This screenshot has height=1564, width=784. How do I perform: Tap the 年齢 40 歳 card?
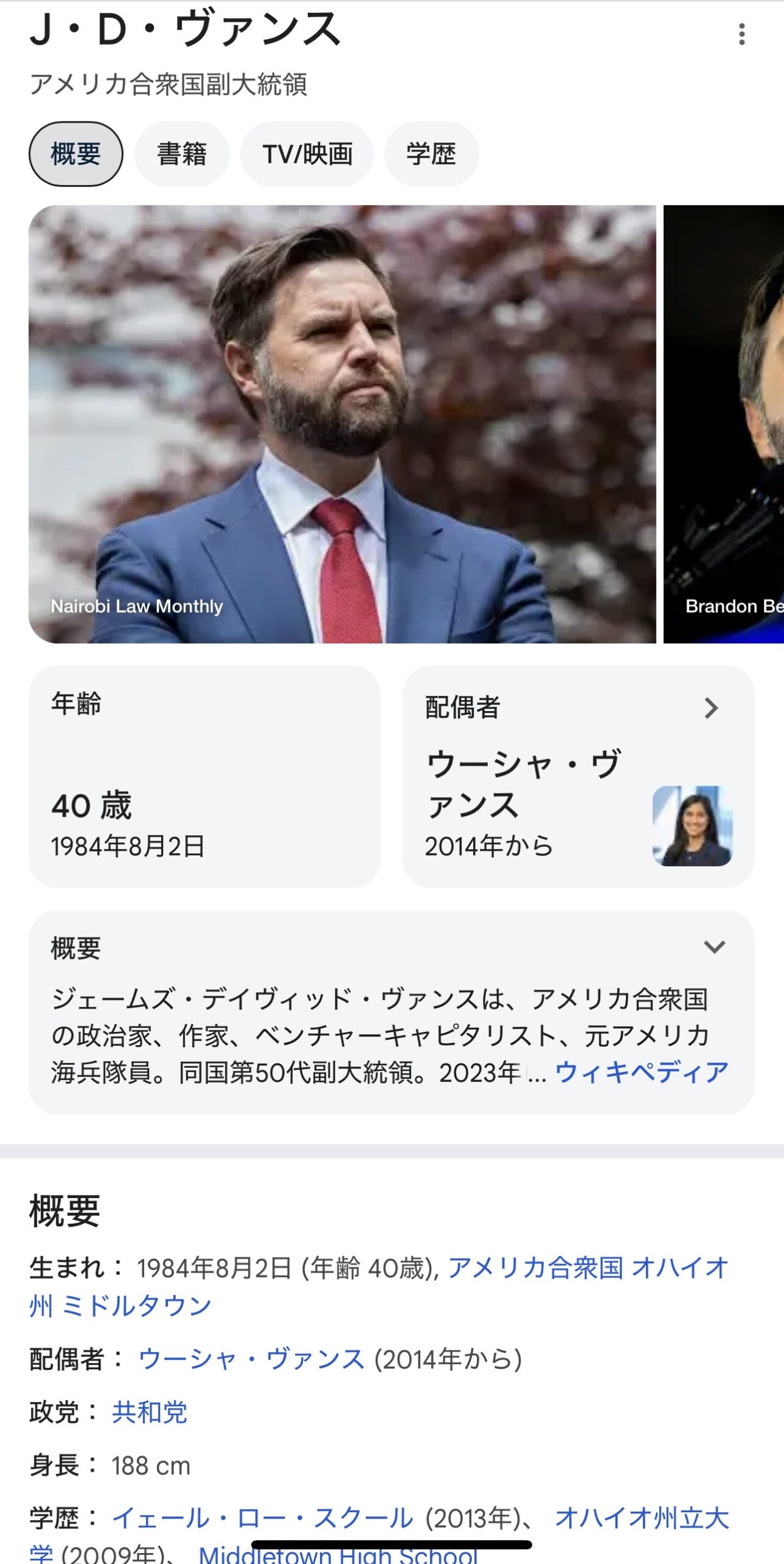pos(204,777)
